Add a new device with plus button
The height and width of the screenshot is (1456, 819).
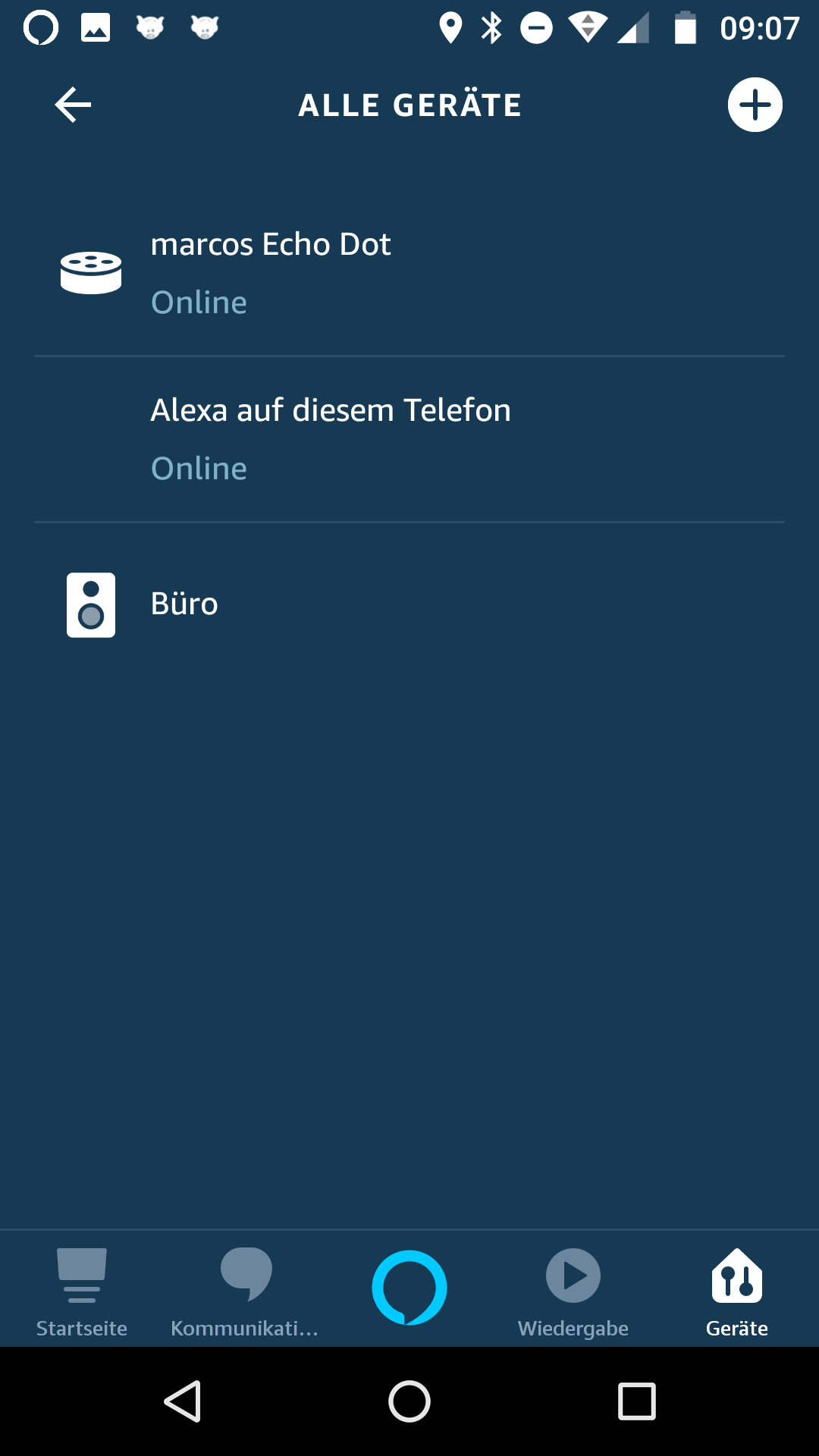755,105
